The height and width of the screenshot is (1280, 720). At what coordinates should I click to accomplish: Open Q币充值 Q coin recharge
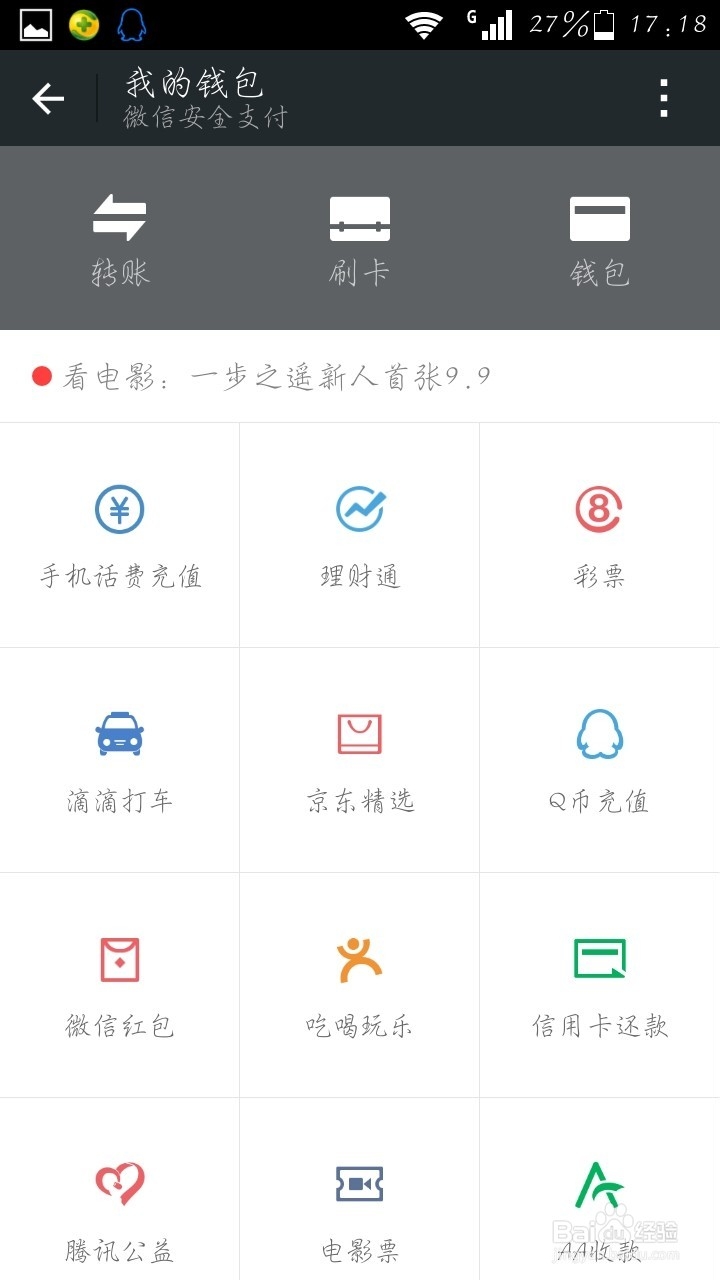pos(599,758)
